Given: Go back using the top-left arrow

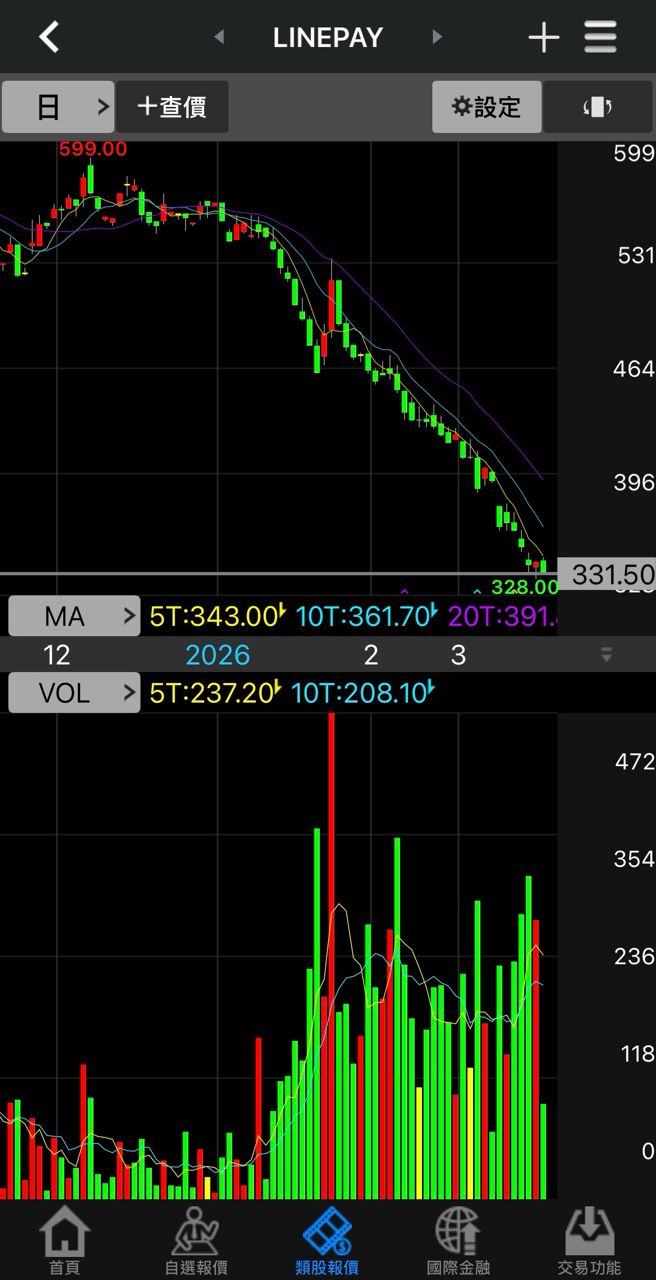Looking at the screenshot, I should [48, 38].
